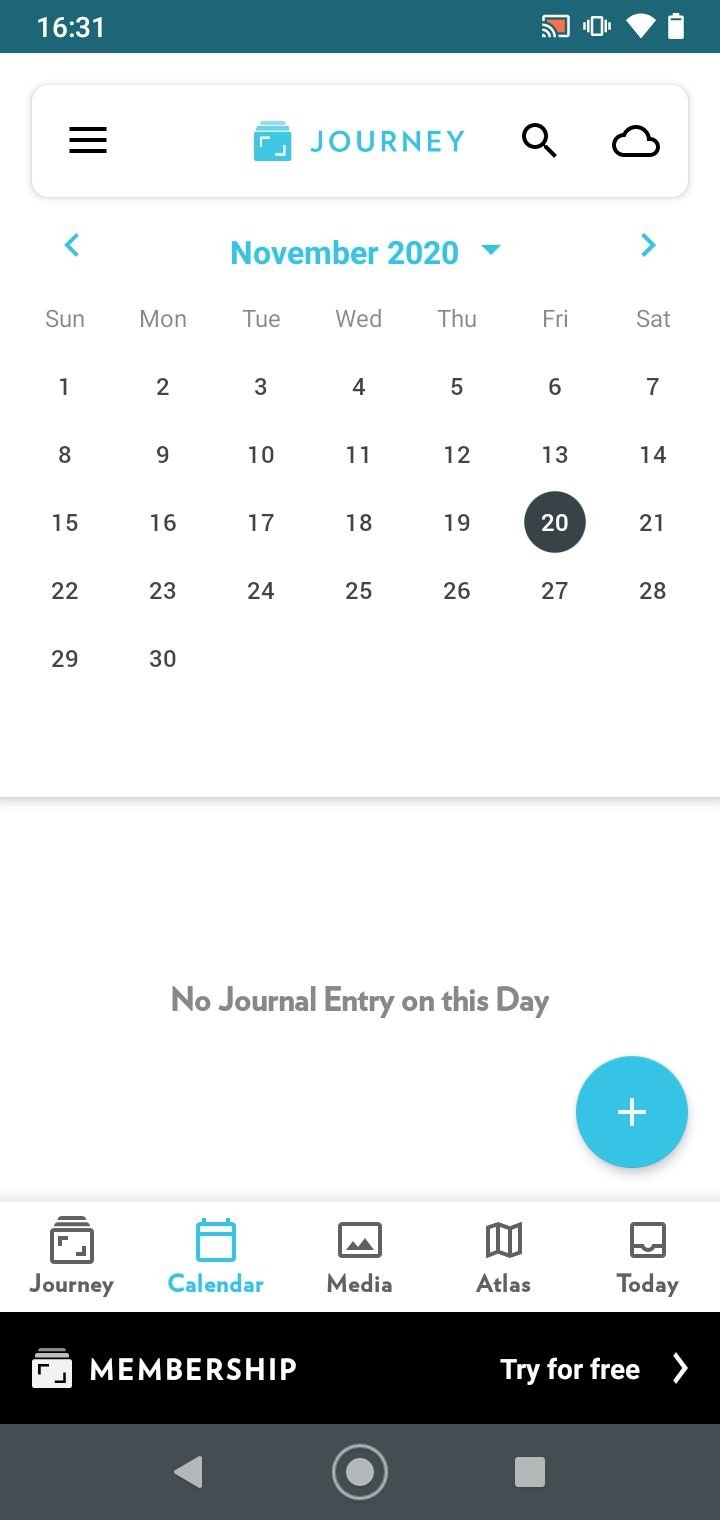Go to the next month
Viewport: 720px width, 1520px height.
648,245
